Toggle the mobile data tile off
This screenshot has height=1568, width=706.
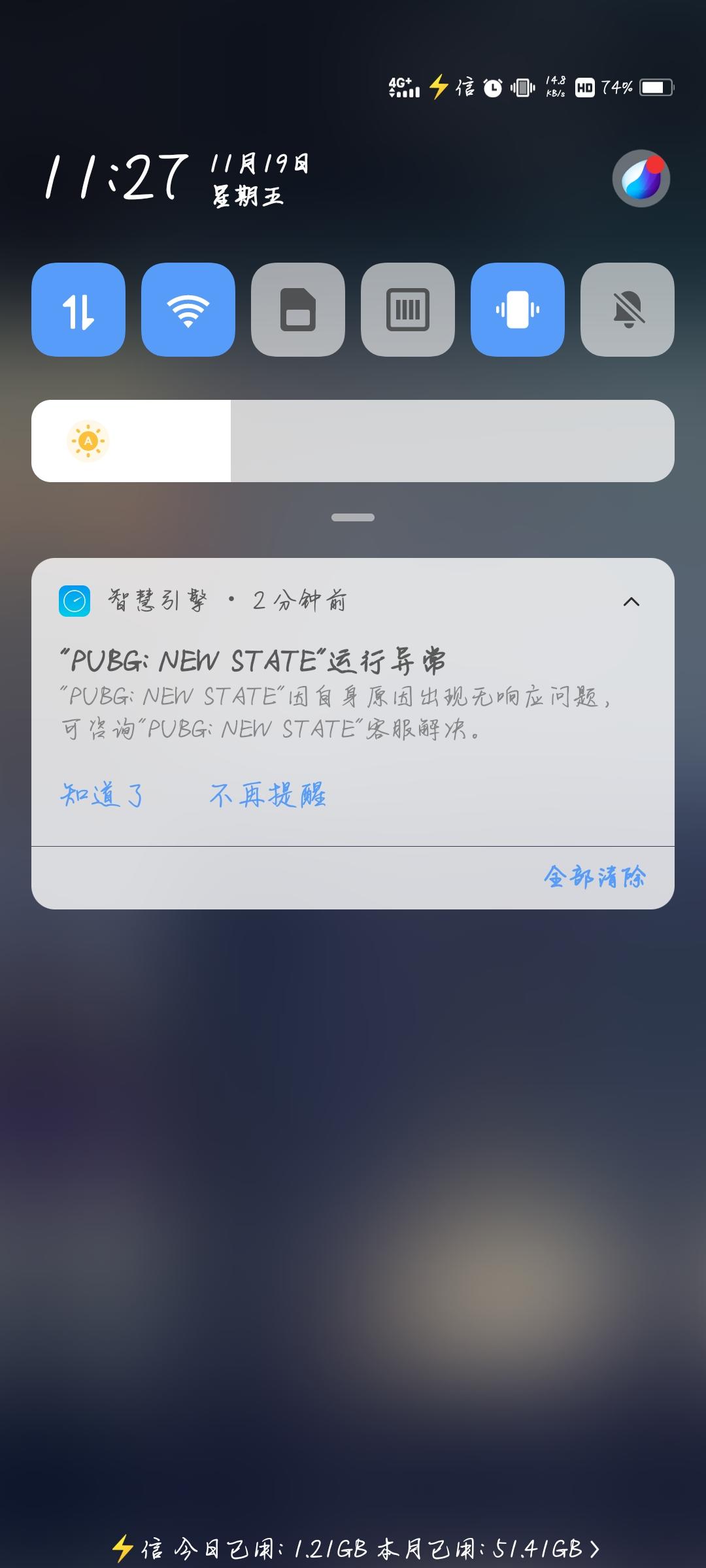[x=78, y=310]
